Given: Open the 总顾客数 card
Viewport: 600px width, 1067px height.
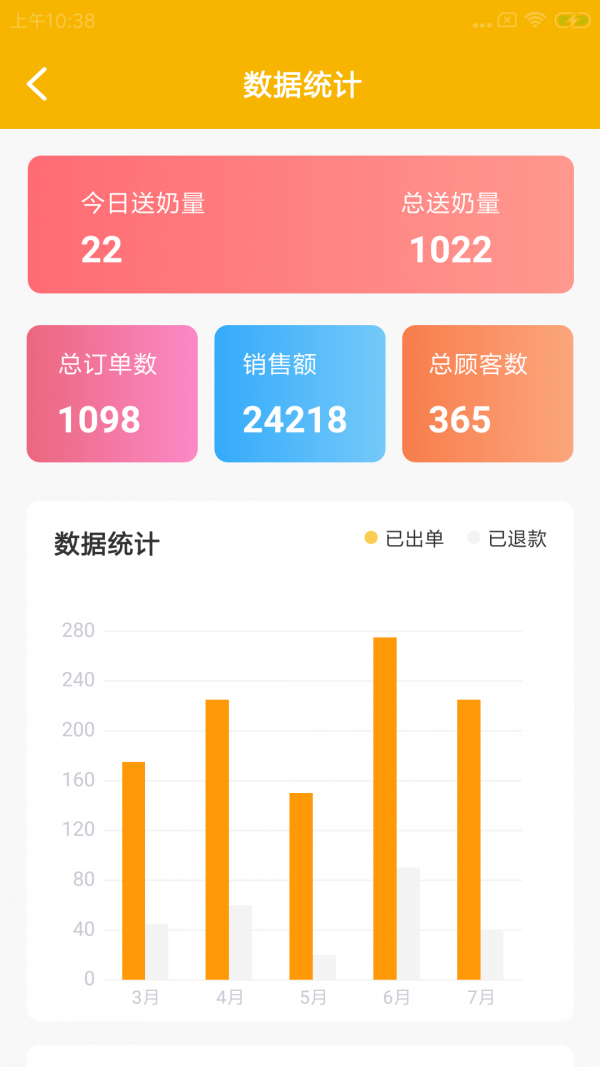Looking at the screenshot, I should [x=487, y=393].
